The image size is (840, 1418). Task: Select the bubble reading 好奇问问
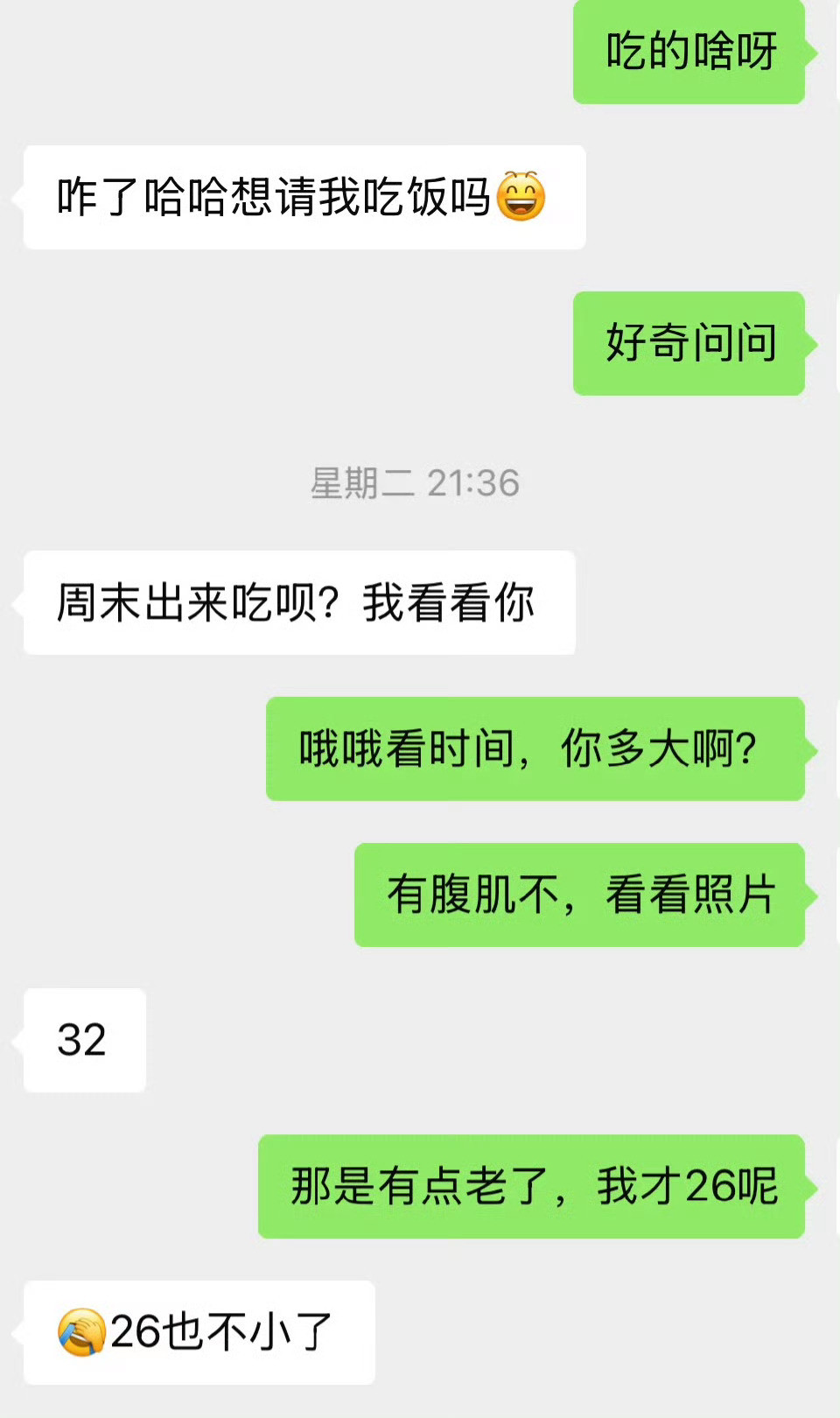tap(690, 344)
